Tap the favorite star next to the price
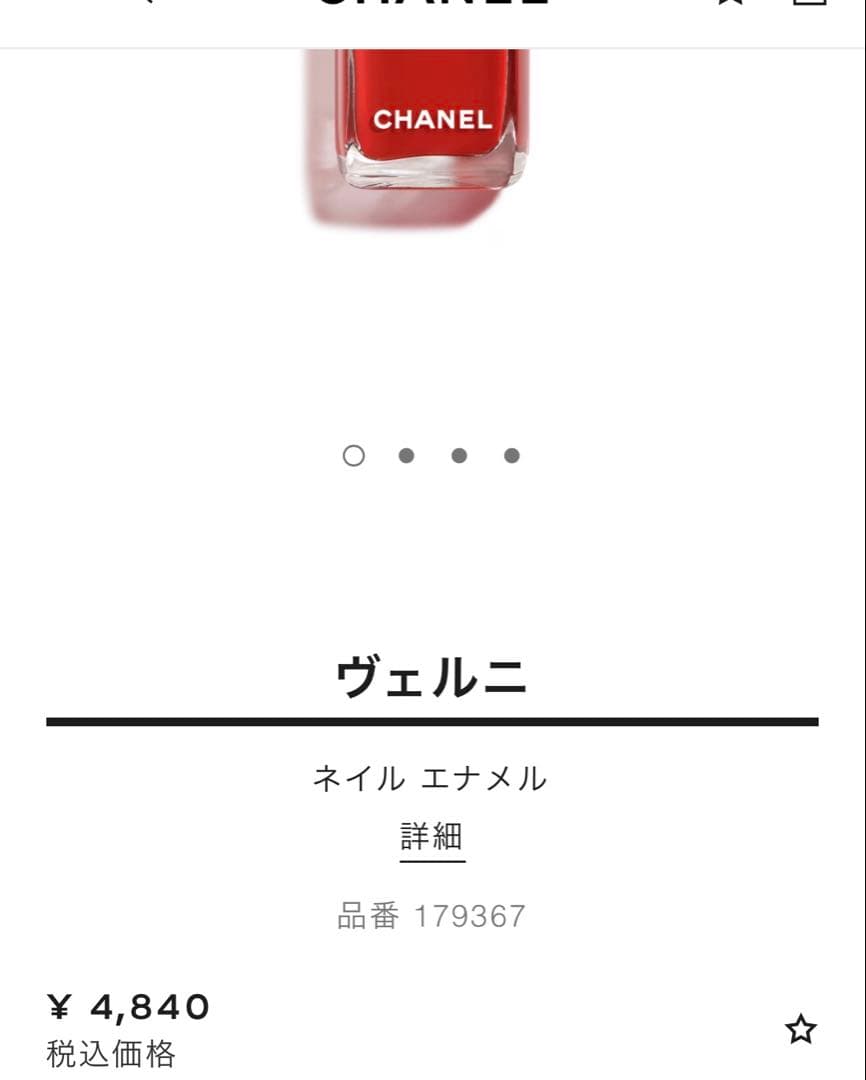 click(x=800, y=1028)
